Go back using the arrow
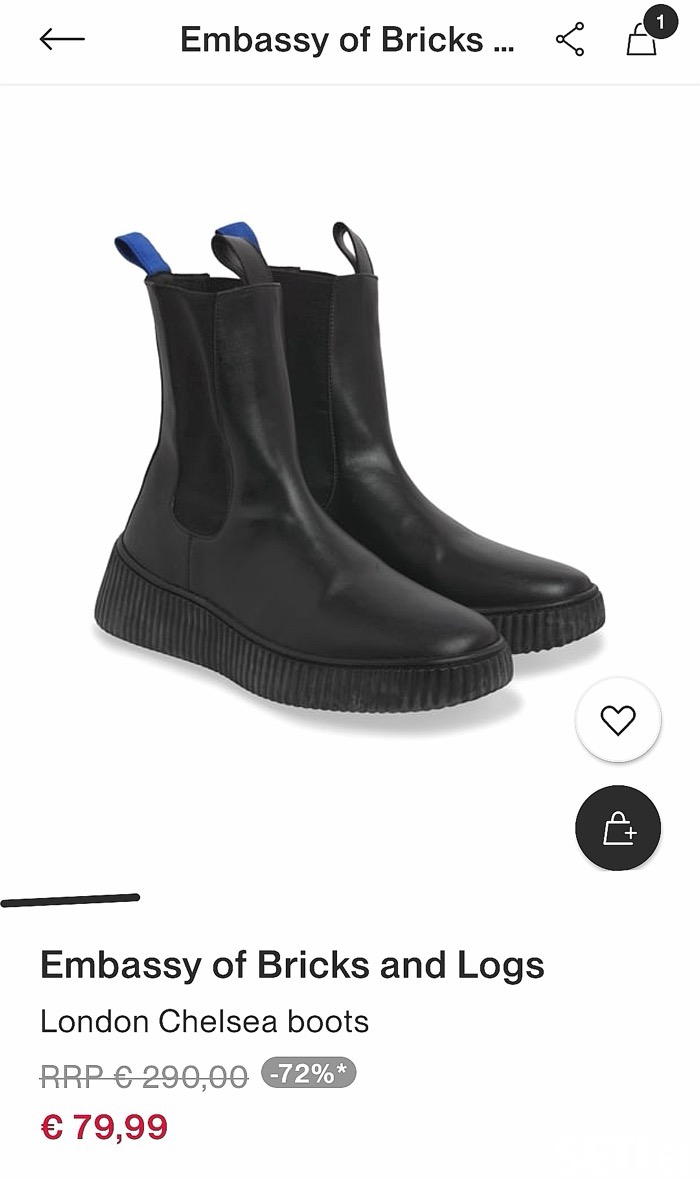Viewport: 700px width, 1180px height. [62, 40]
